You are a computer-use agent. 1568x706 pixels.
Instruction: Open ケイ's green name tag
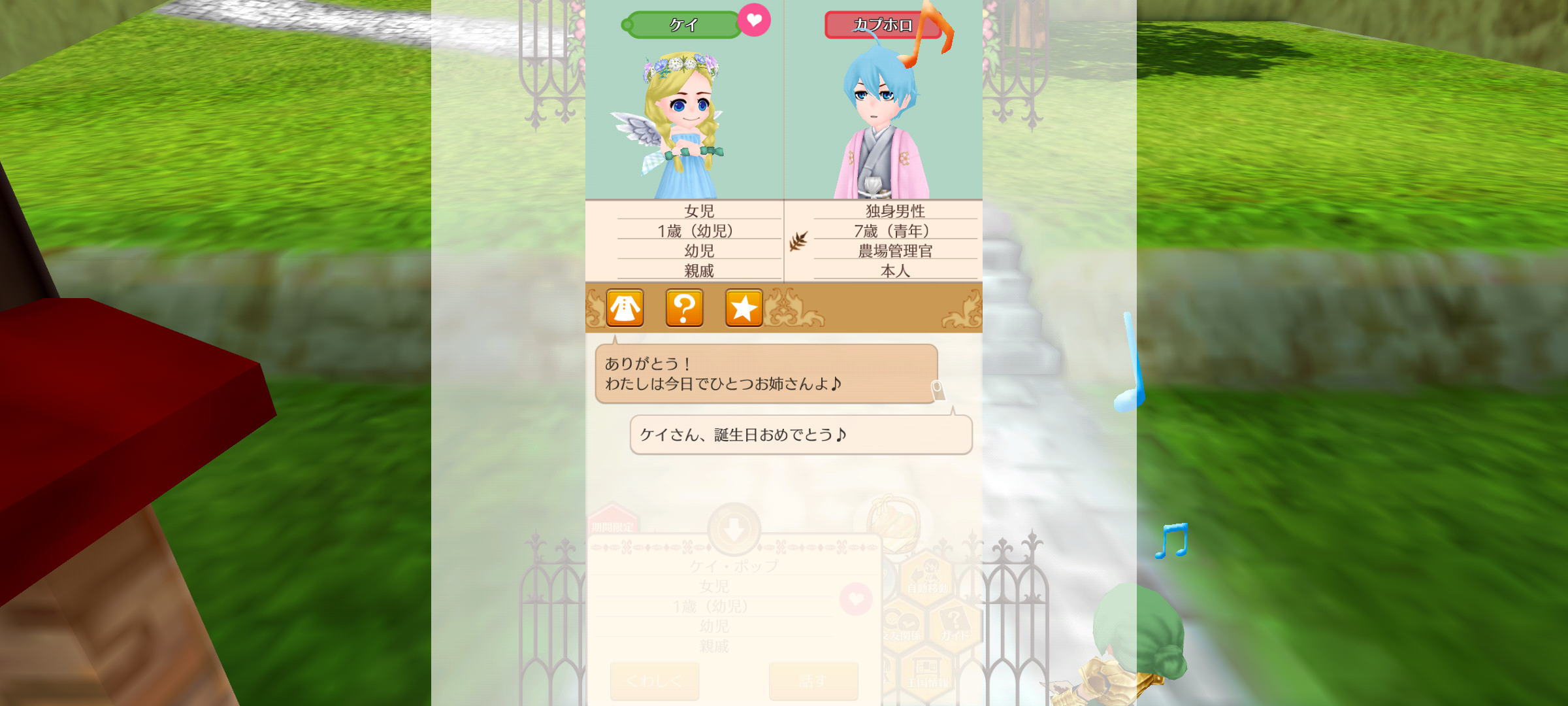(x=683, y=25)
